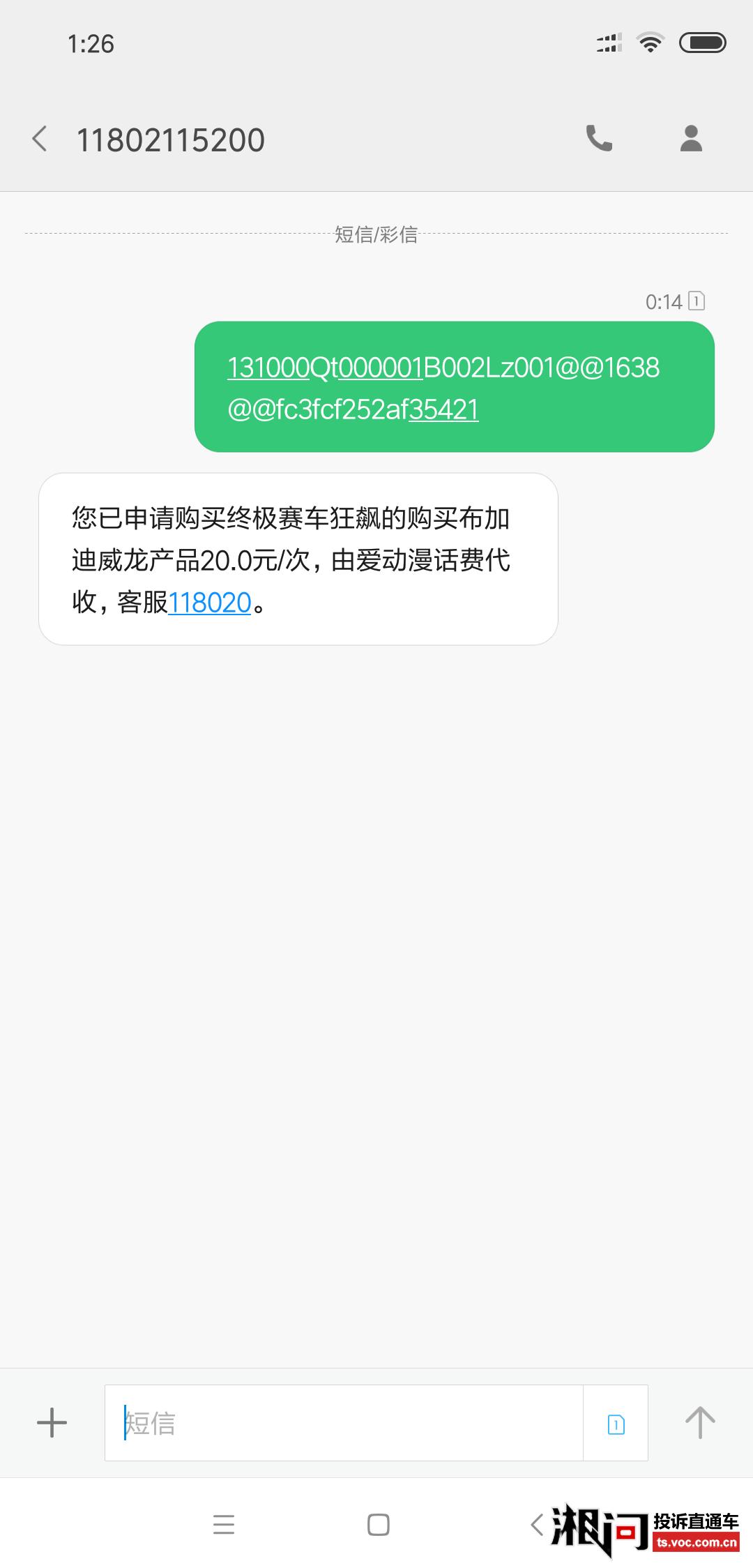Focus the 短信 message input field
753x1568 pixels.
(x=344, y=1422)
